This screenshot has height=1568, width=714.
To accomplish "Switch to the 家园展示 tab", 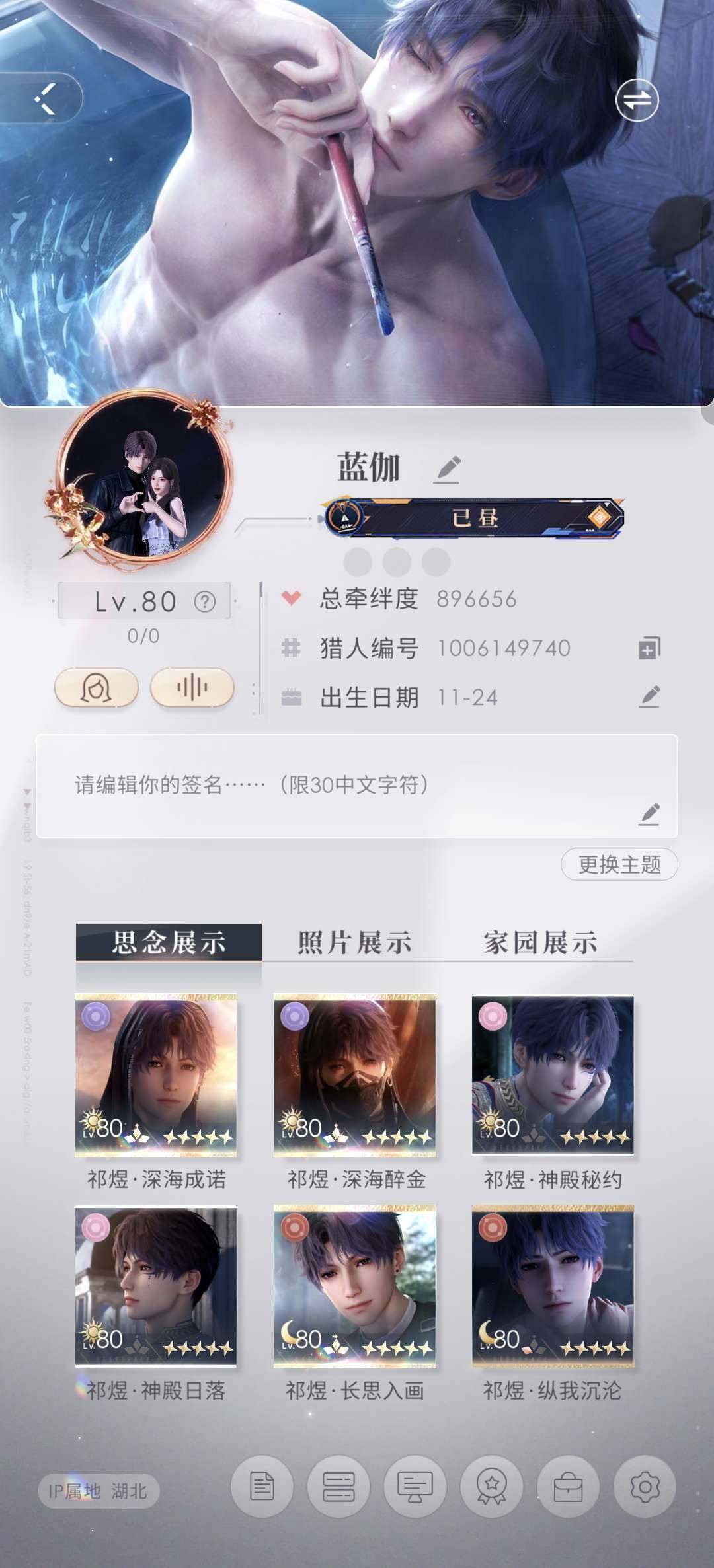I will 539,942.
